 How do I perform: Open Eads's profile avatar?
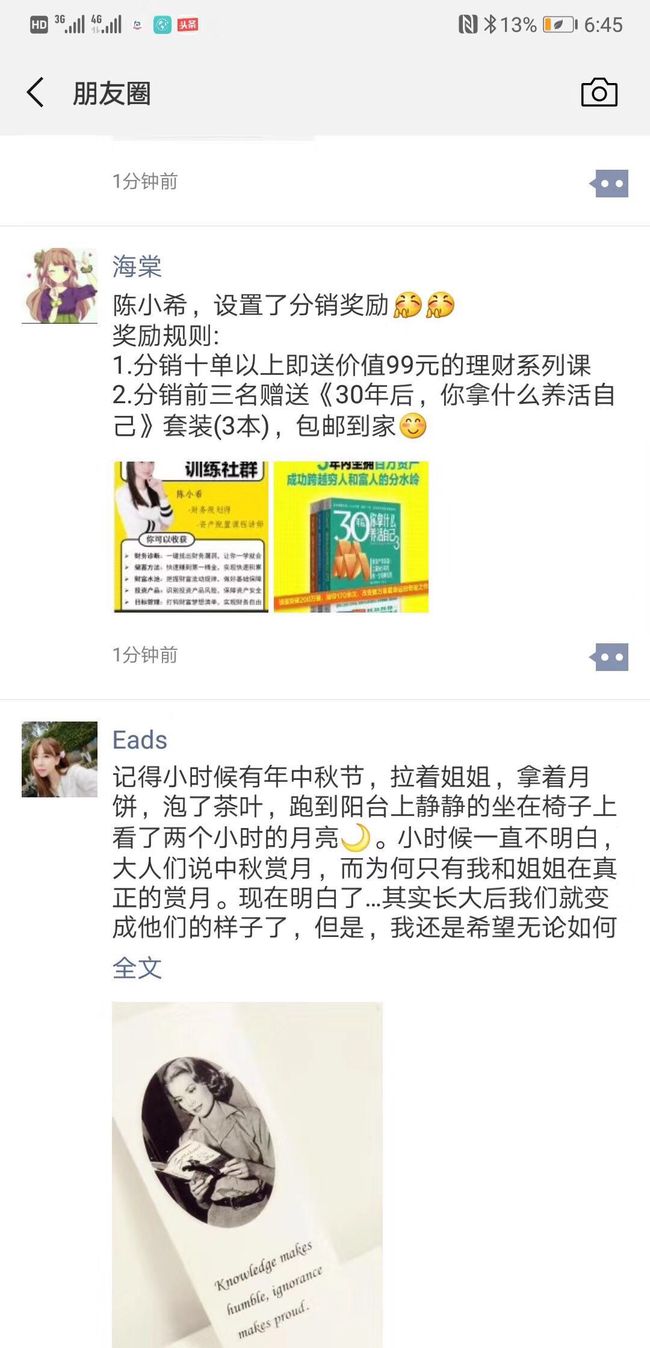[60, 759]
